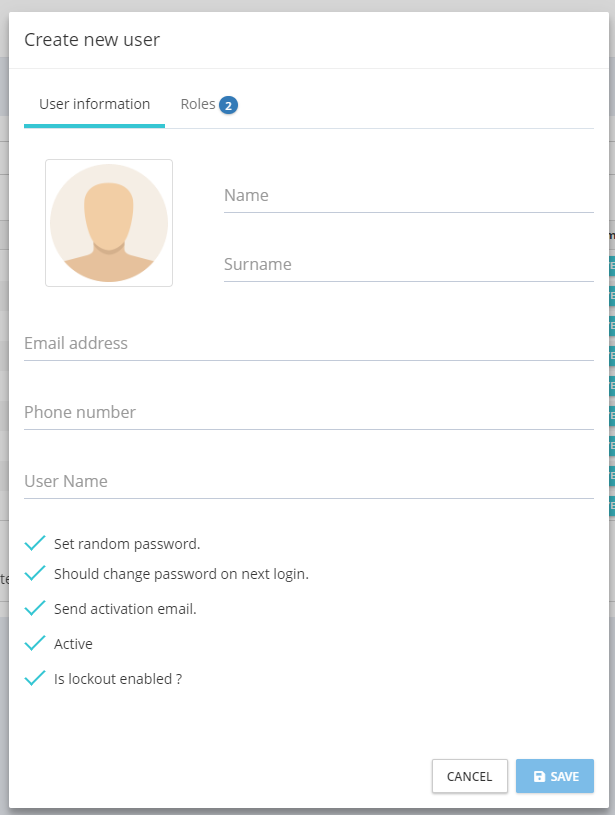Uncheck Set random password
The image size is (615, 815).
(36, 544)
